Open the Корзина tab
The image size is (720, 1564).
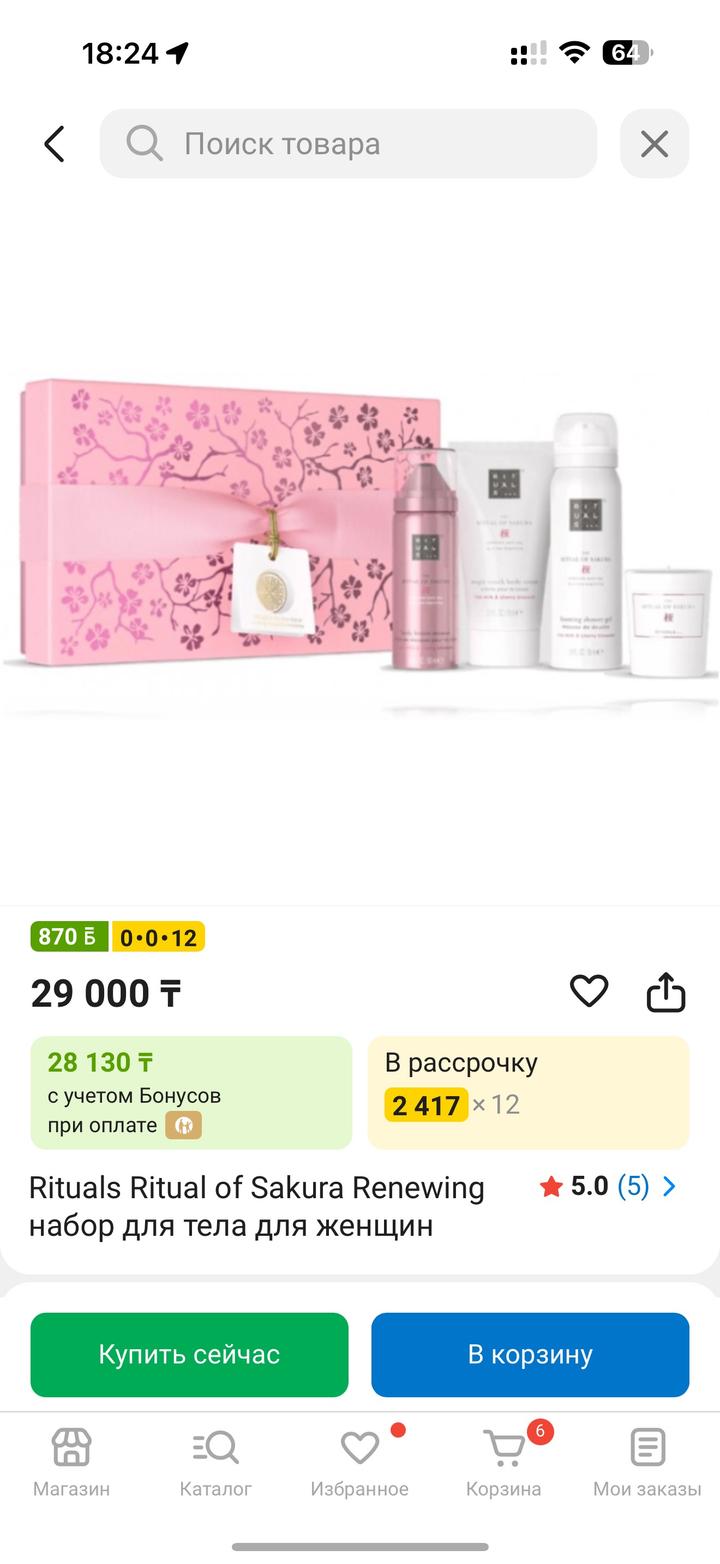click(503, 1461)
